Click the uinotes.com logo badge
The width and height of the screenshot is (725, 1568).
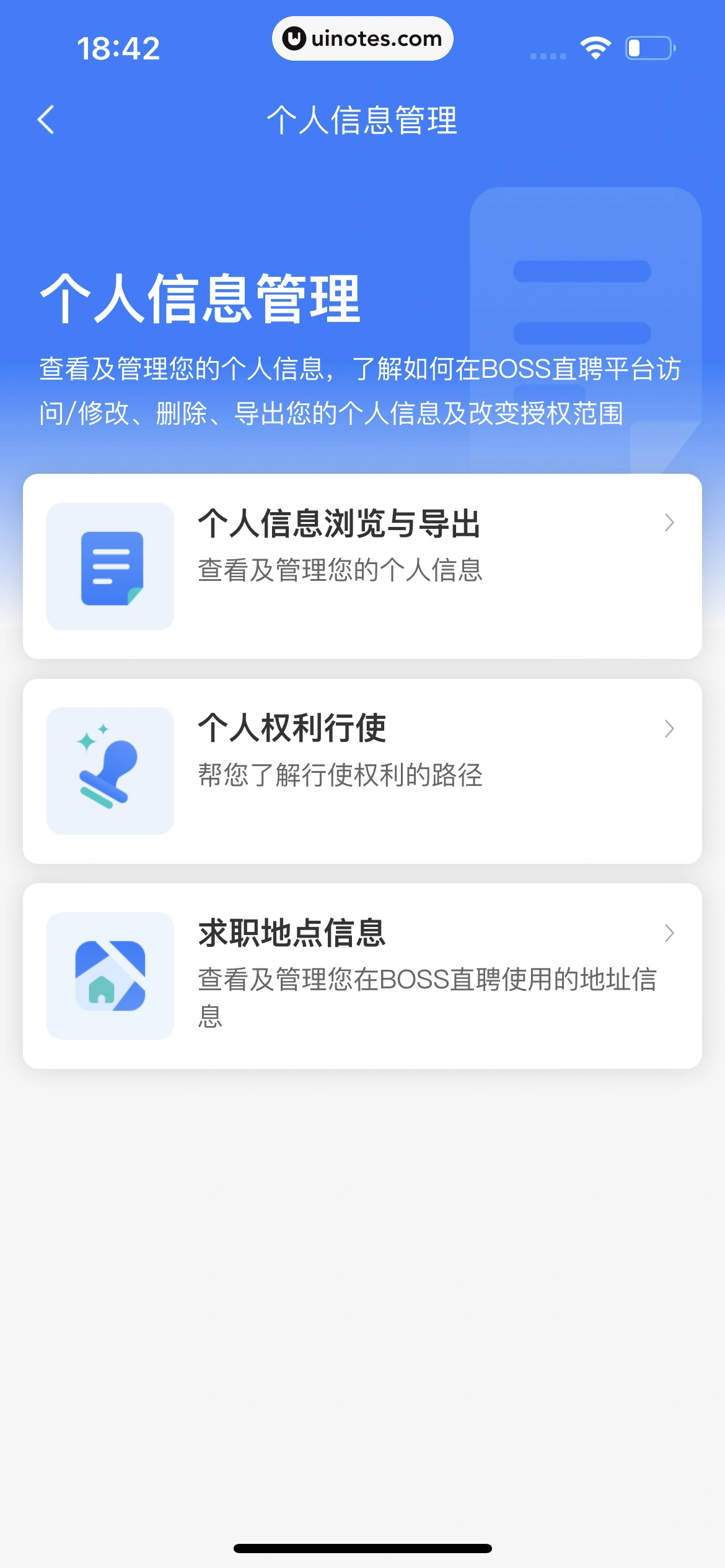[362, 38]
